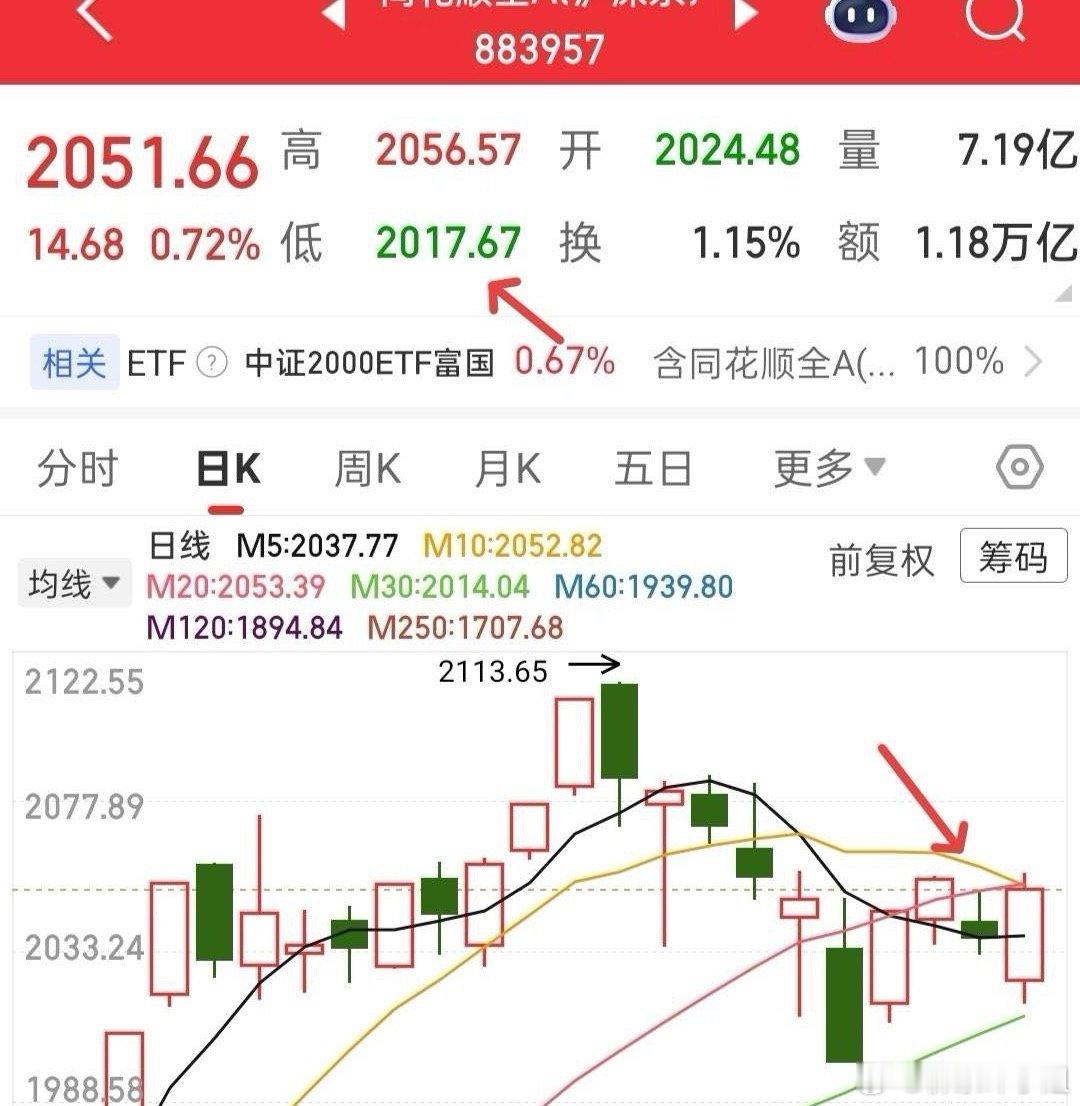
Task: Select the 周K weekly chart tab
Action: pyautogui.click(x=366, y=467)
